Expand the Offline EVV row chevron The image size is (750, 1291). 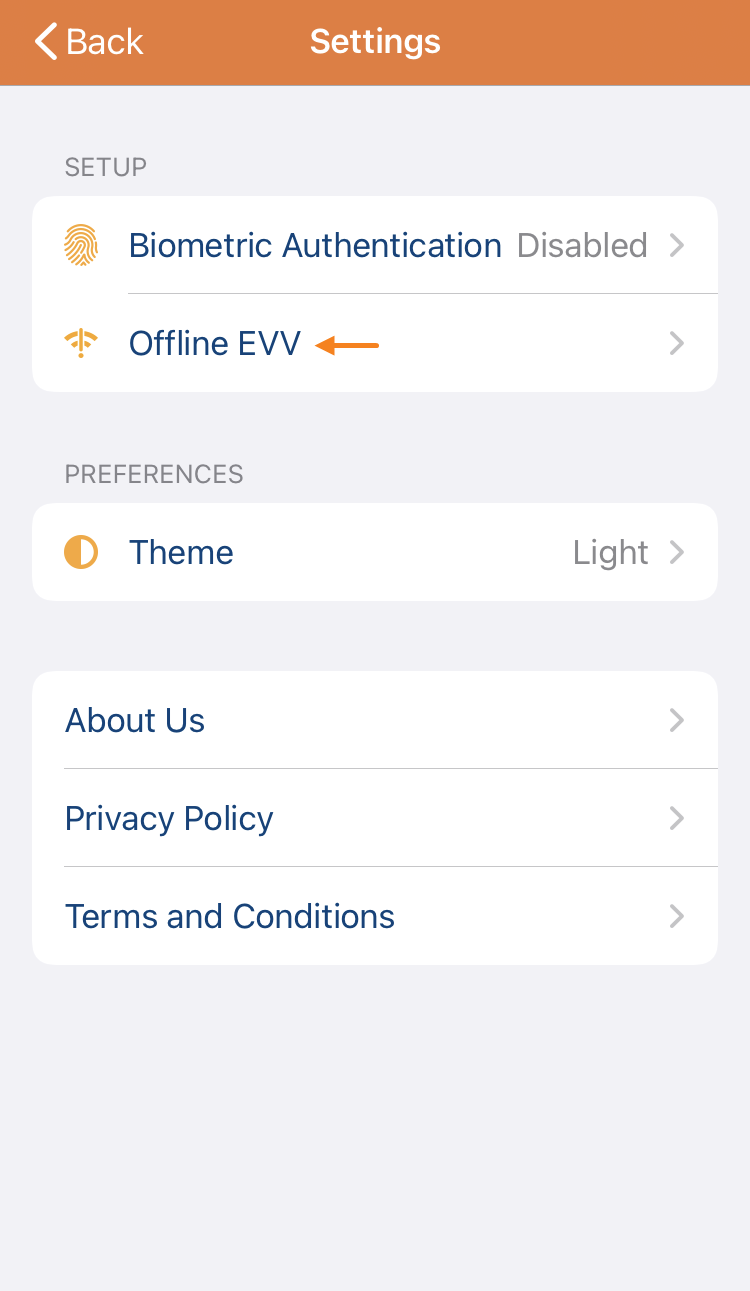(x=677, y=343)
